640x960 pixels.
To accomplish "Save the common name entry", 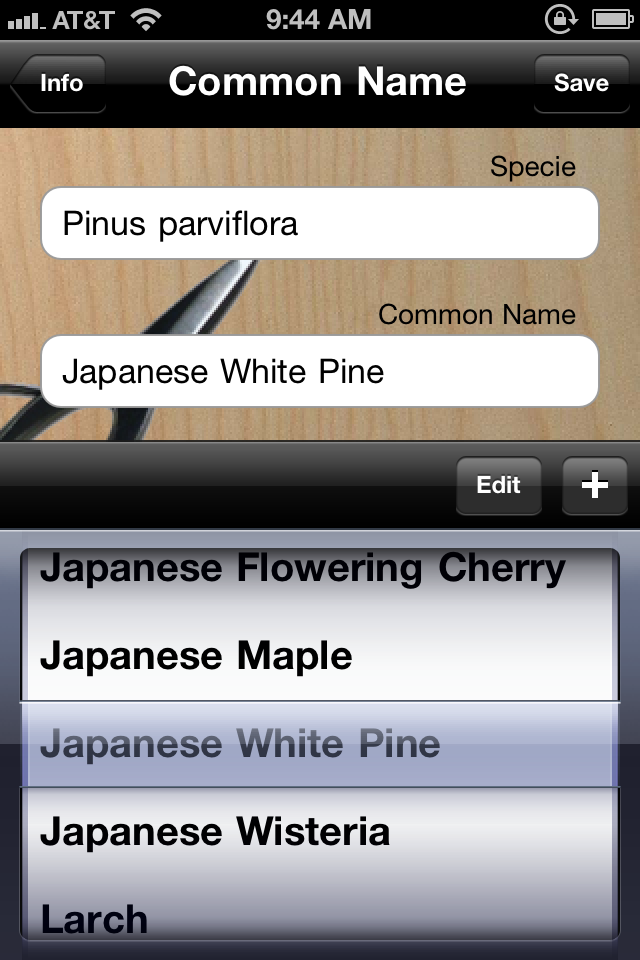I will (580, 83).
